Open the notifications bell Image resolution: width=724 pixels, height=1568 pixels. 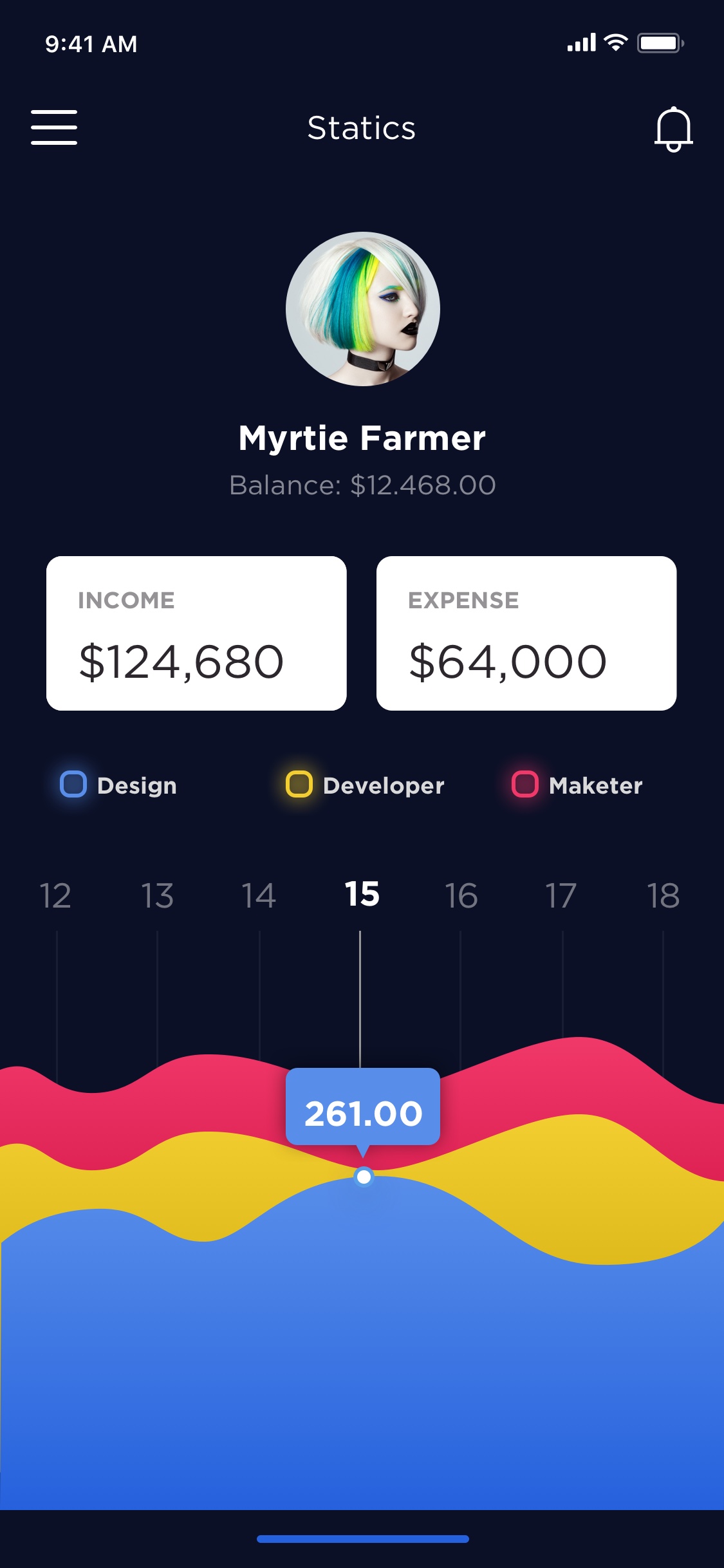673,129
